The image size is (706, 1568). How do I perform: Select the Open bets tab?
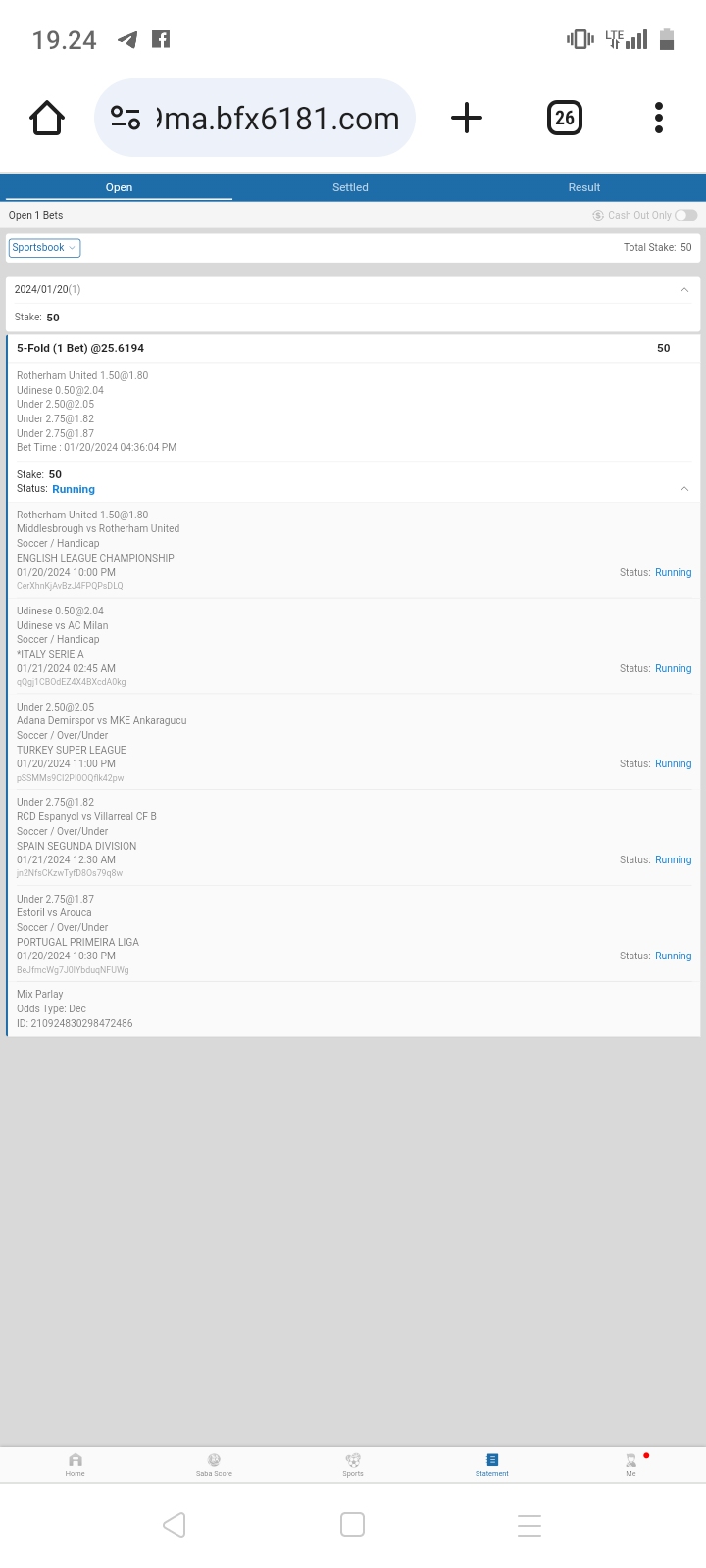click(119, 187)
